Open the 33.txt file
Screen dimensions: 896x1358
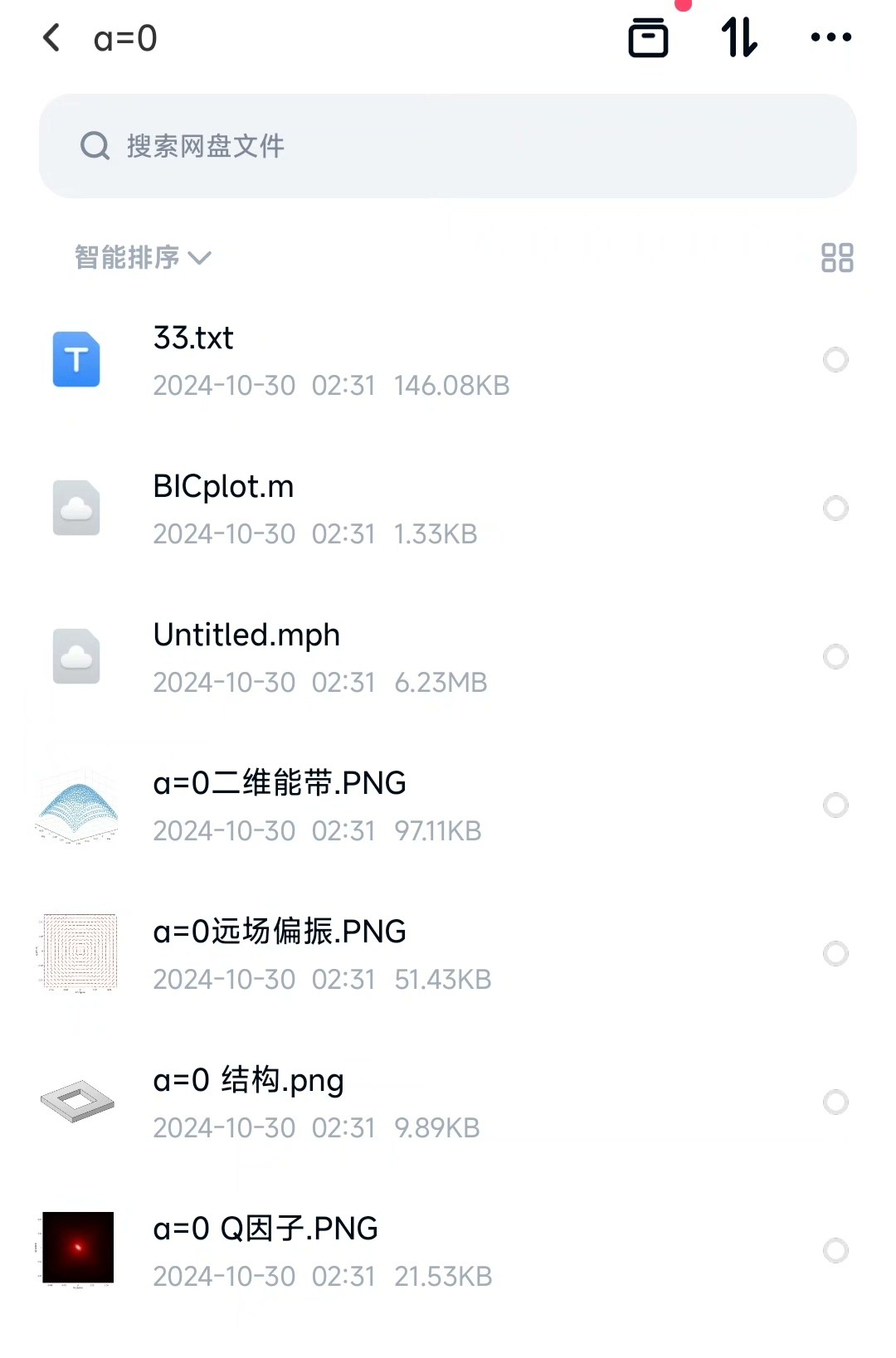(332, 360)
